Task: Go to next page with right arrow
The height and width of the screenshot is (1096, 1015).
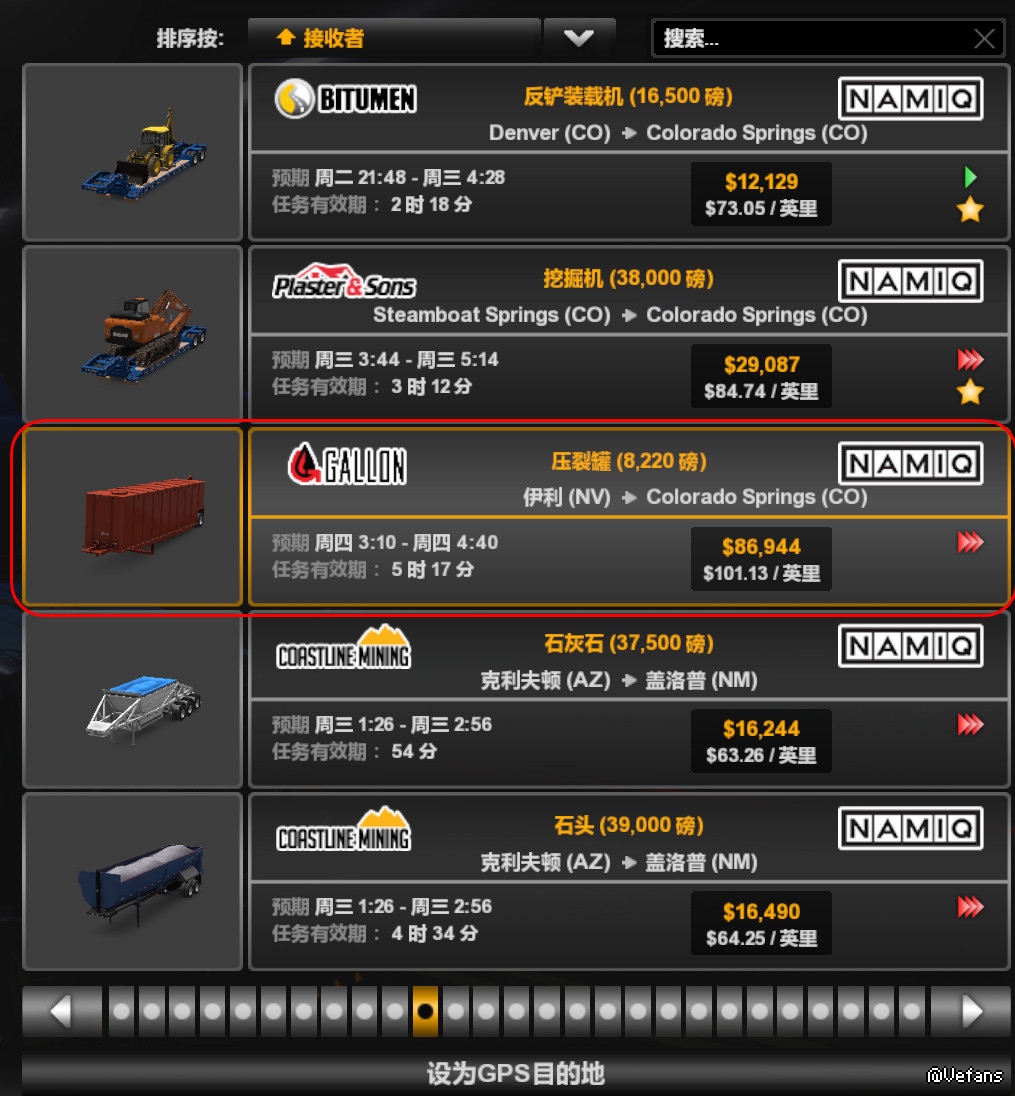Action: click(971, 1012)
